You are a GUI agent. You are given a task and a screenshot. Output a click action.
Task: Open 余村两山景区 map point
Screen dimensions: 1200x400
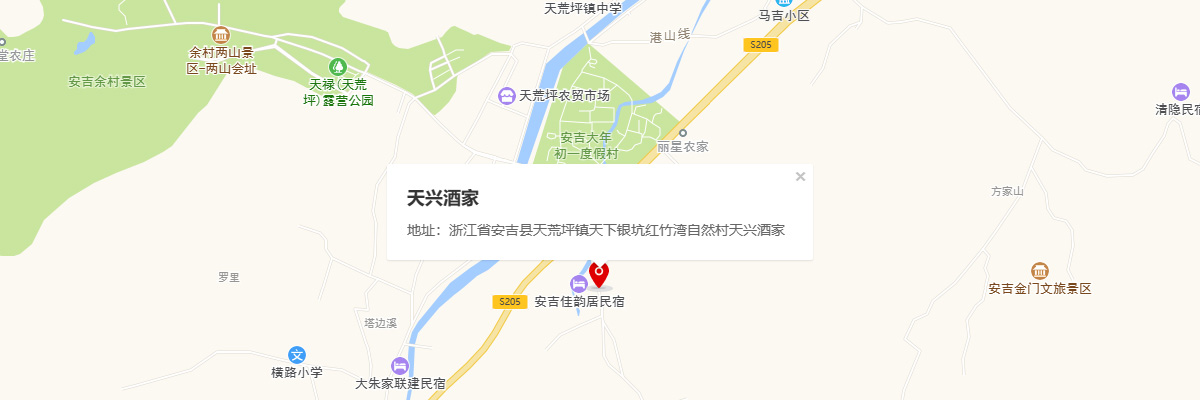point(222,36)
